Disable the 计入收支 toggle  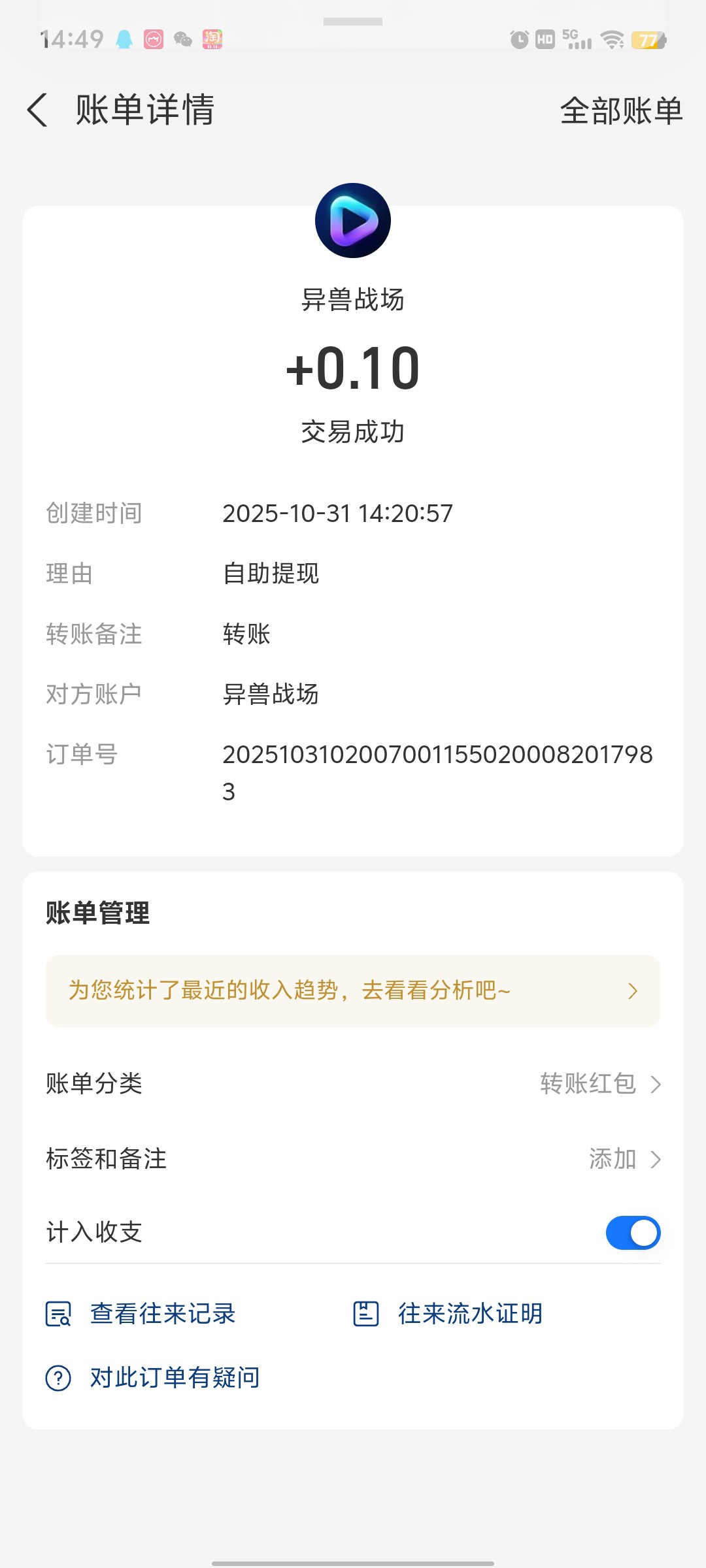[632, 1233]
